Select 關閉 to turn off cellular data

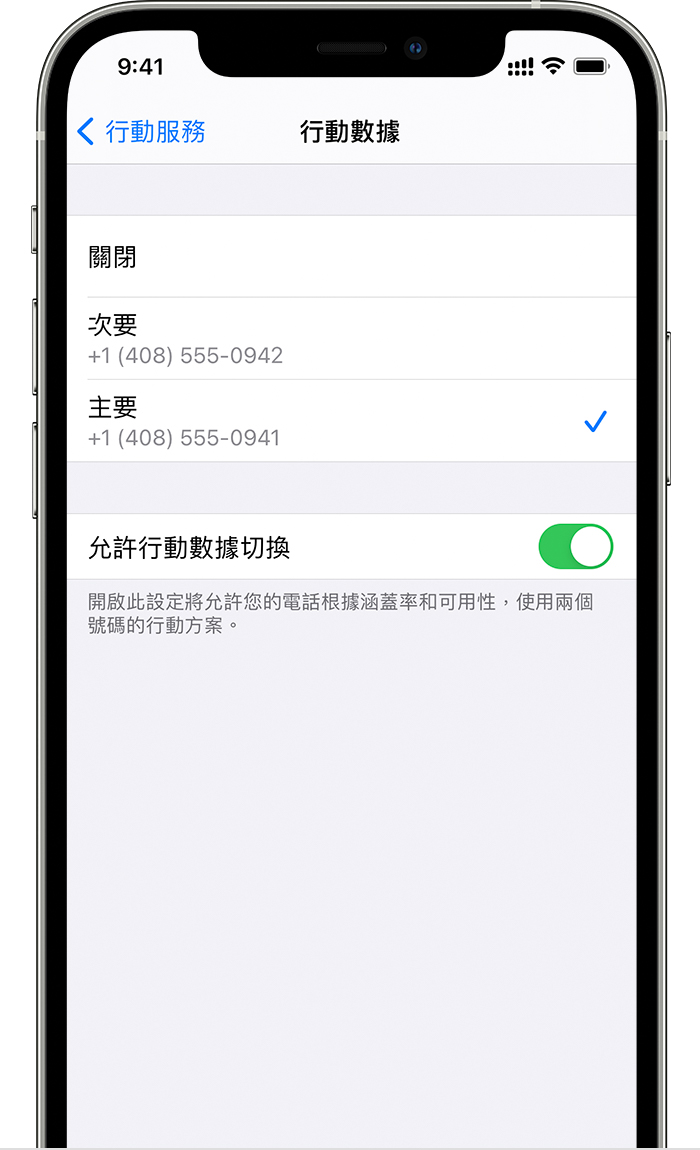pyautogui.click(x=350, y=257)
